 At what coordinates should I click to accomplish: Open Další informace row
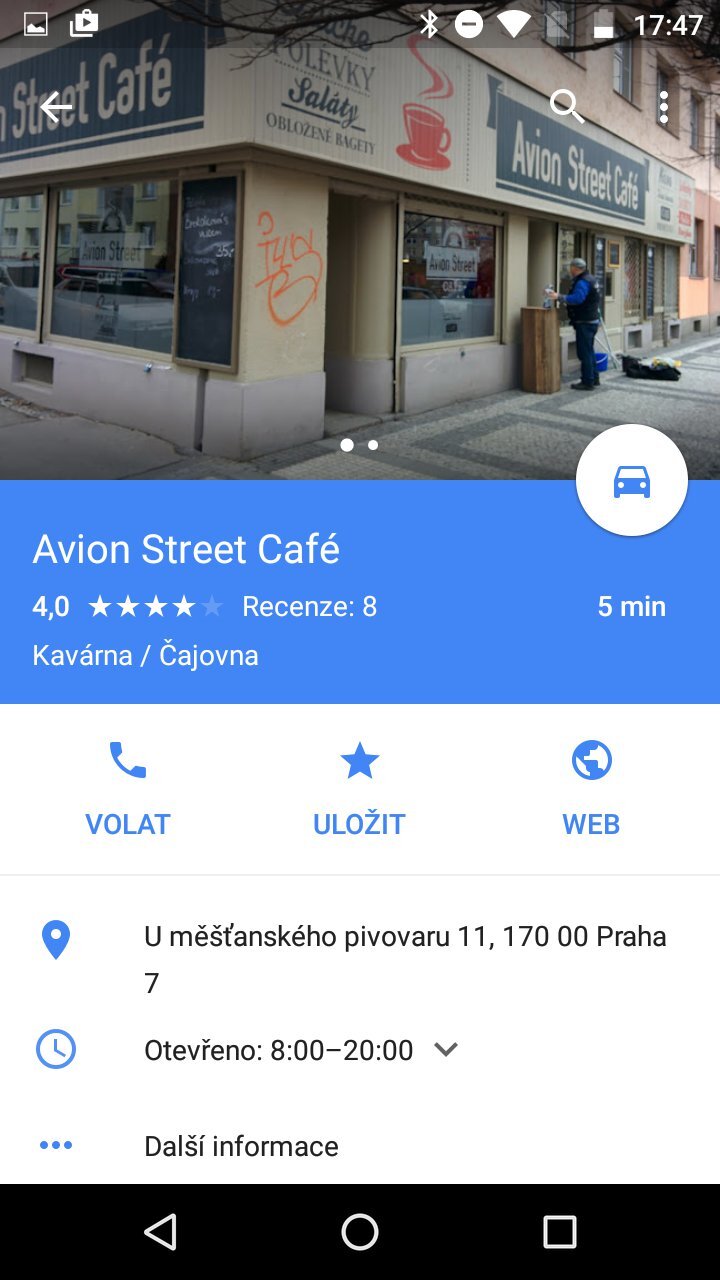[x=241, y=1146]
